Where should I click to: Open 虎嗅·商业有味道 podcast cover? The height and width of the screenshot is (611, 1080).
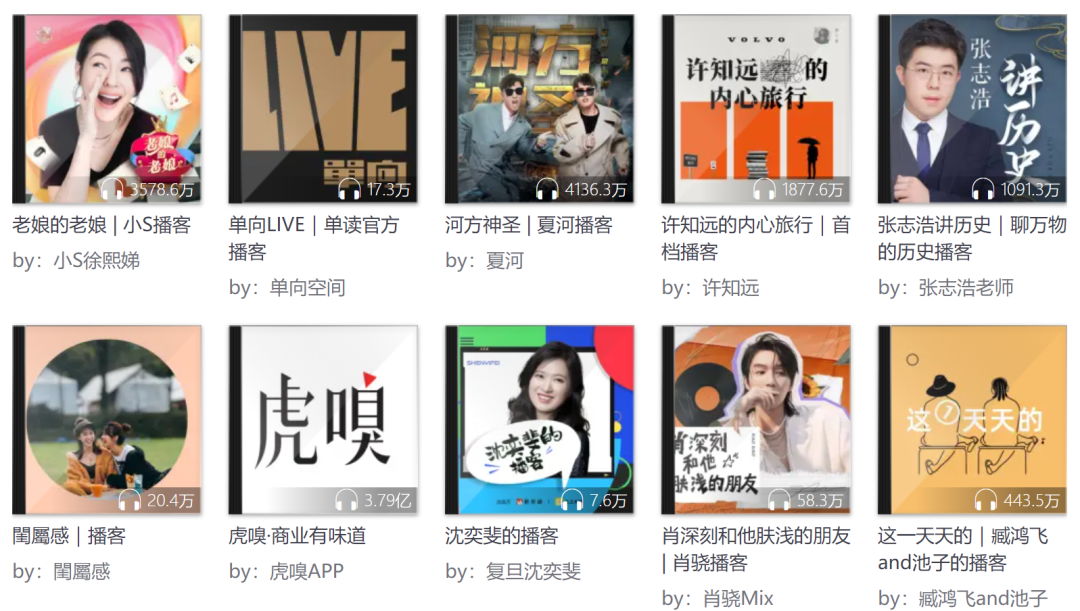[x=323, y=419]
